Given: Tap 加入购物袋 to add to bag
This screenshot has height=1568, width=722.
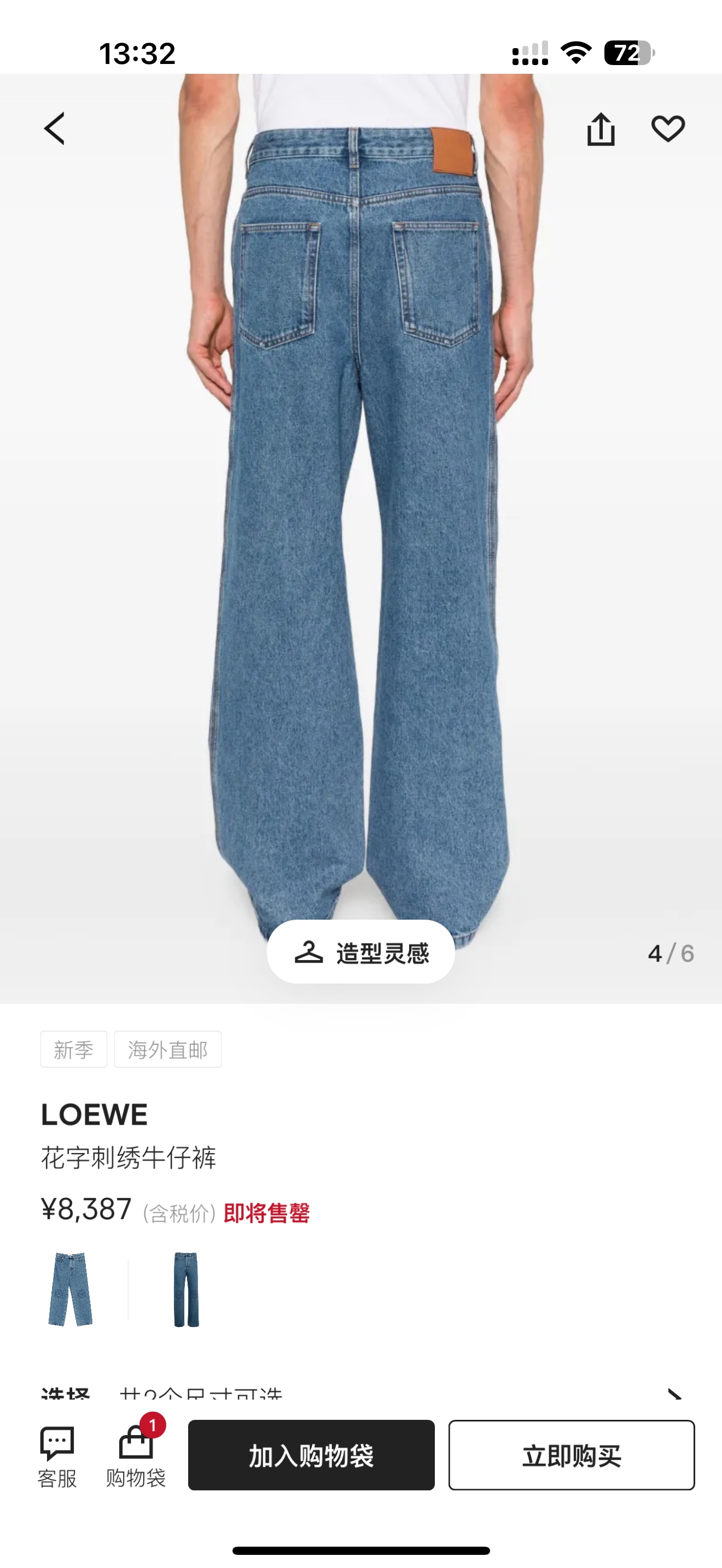Looking at the screenshot, I should tap(311, 1455).
